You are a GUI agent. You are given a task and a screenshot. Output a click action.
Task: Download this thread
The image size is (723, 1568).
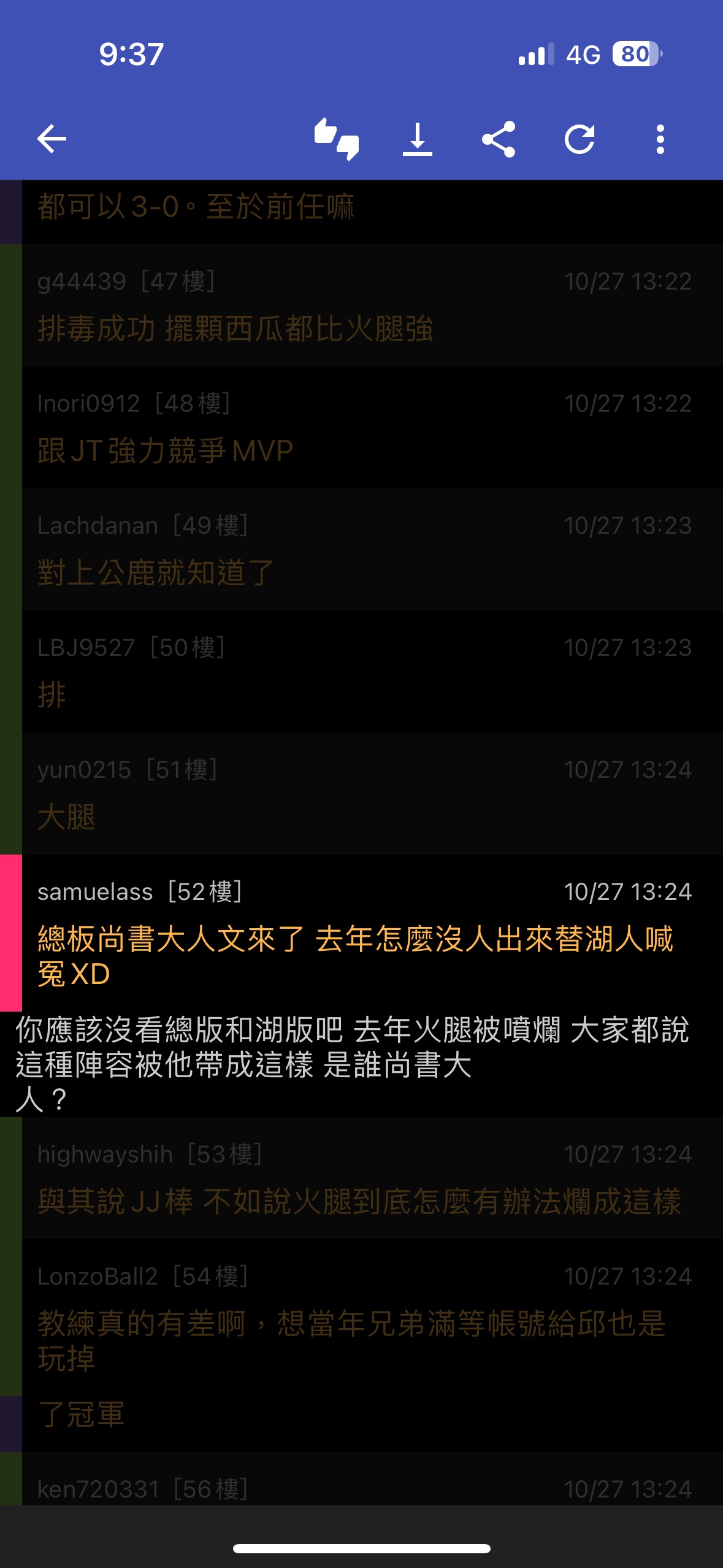tap(418, 139)
